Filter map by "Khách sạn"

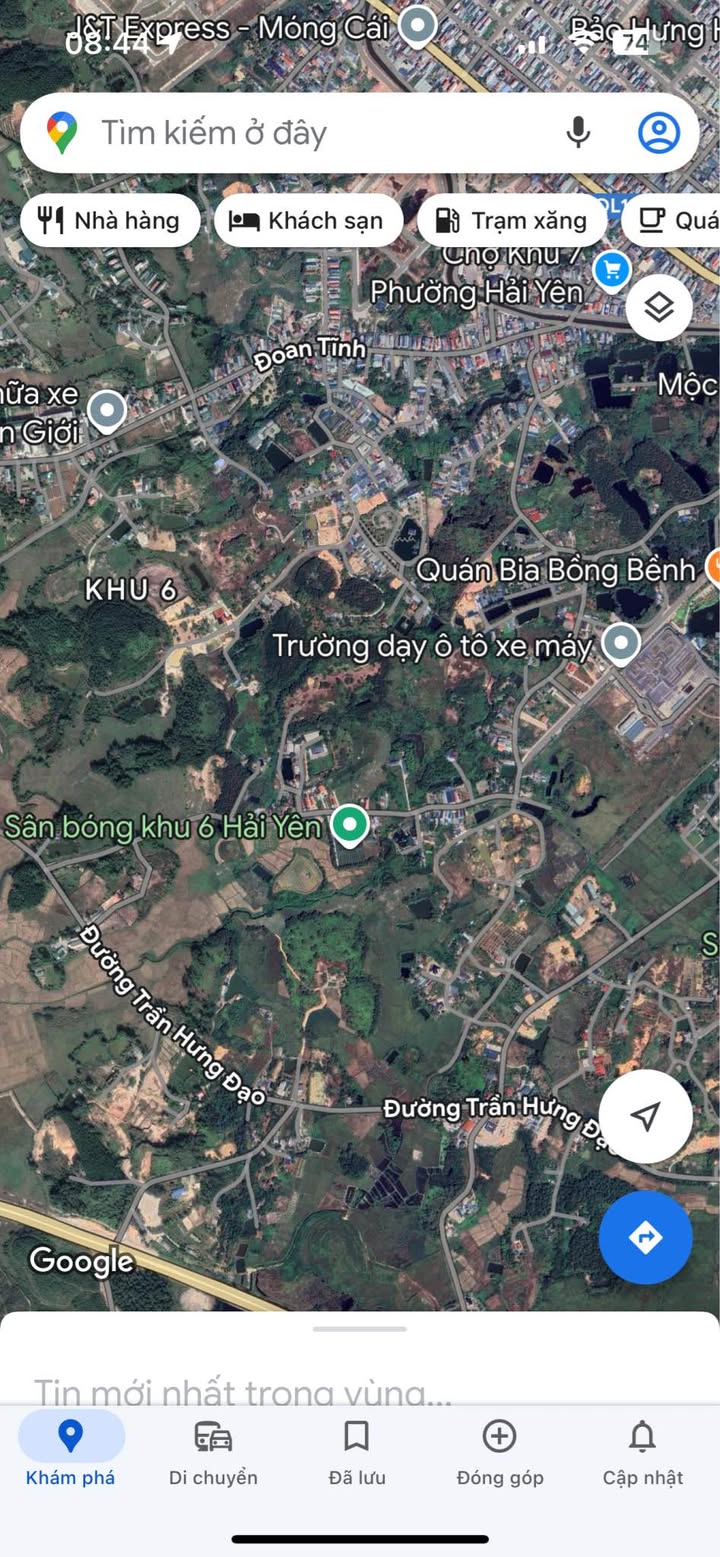click(x=308, y=221)
